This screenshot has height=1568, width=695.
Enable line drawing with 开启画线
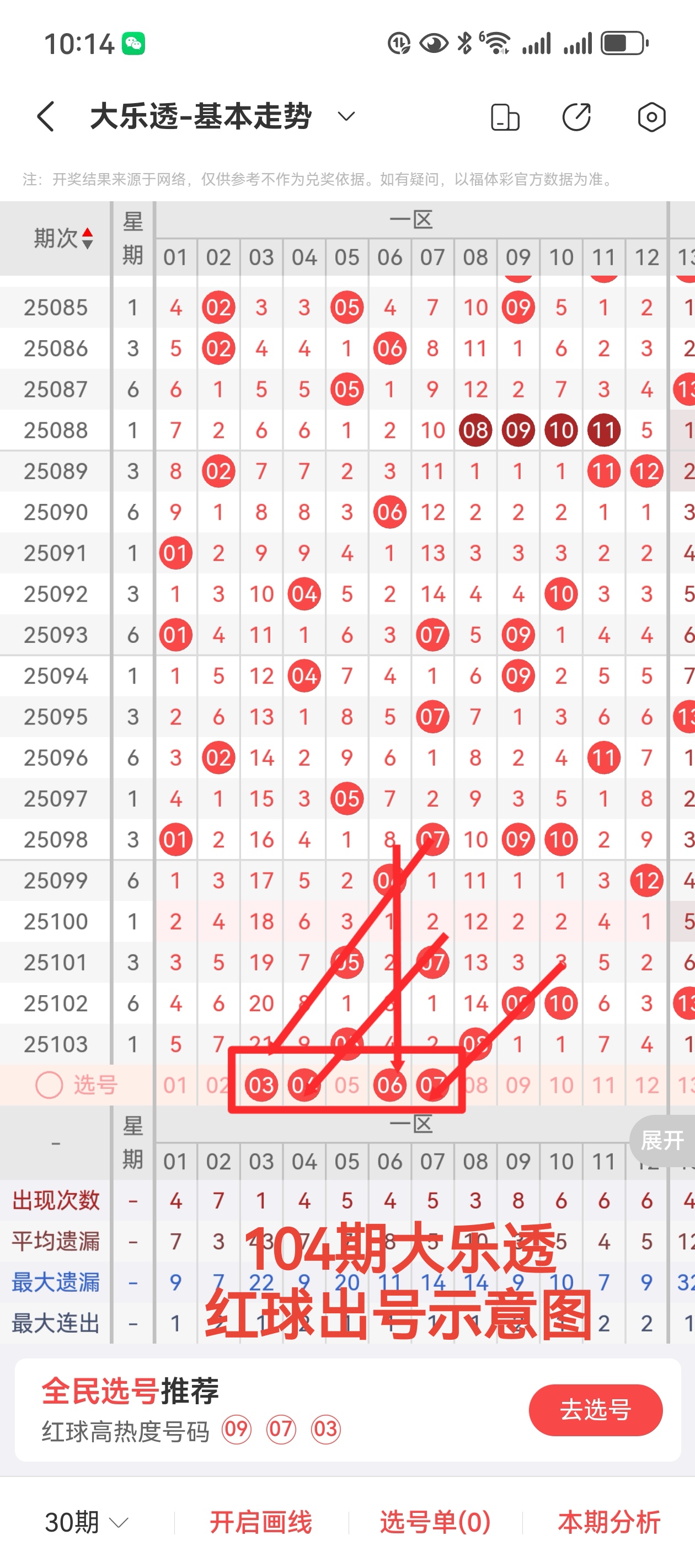point(261,1522)
